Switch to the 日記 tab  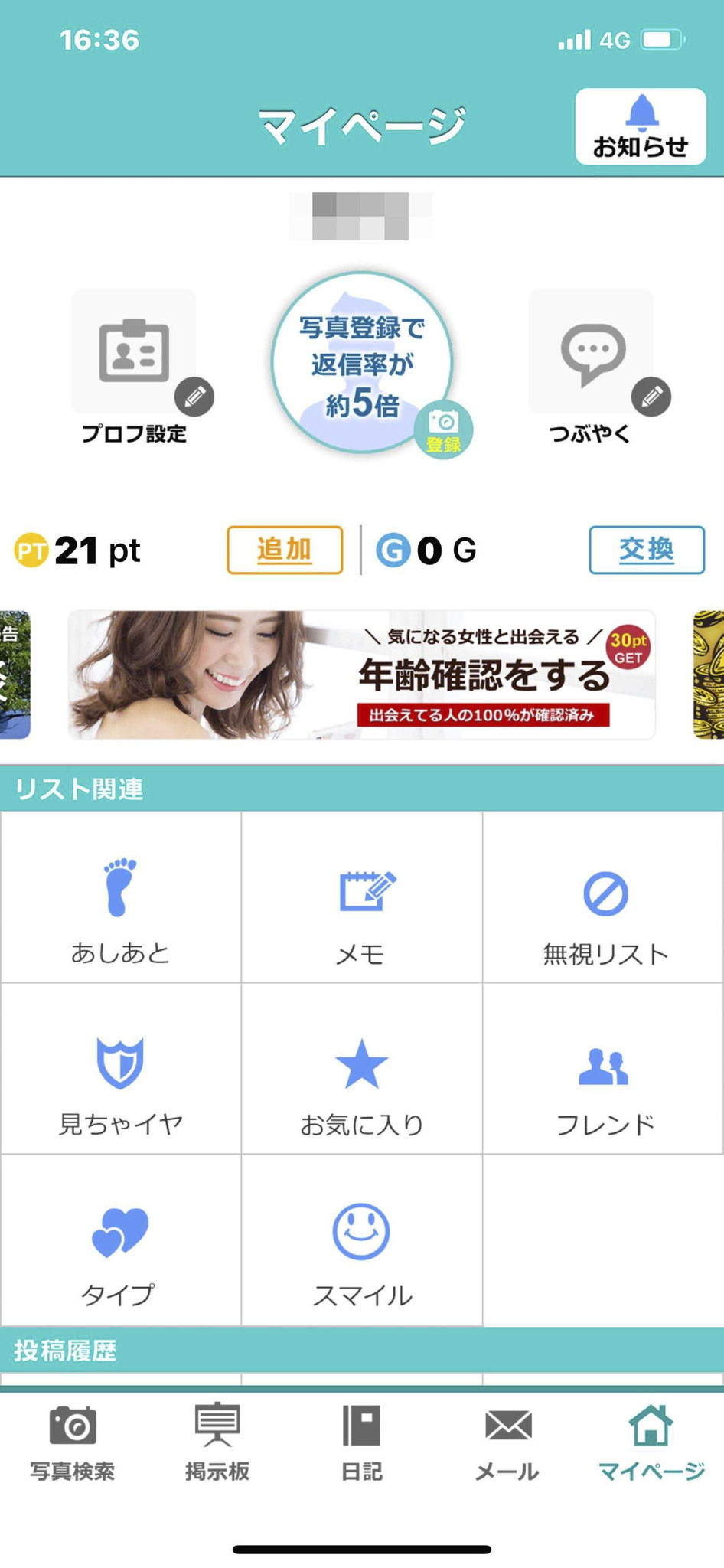pos(361,1442)
